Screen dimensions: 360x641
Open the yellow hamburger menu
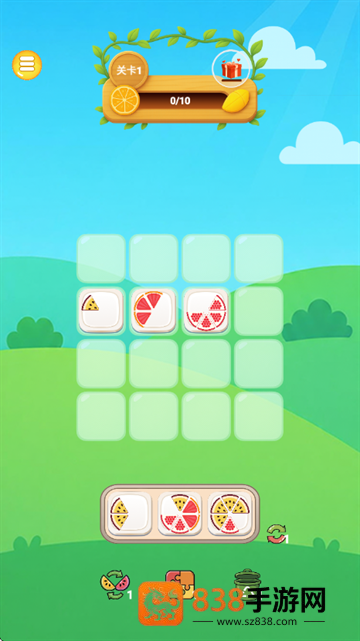click(x=27, y=65)
